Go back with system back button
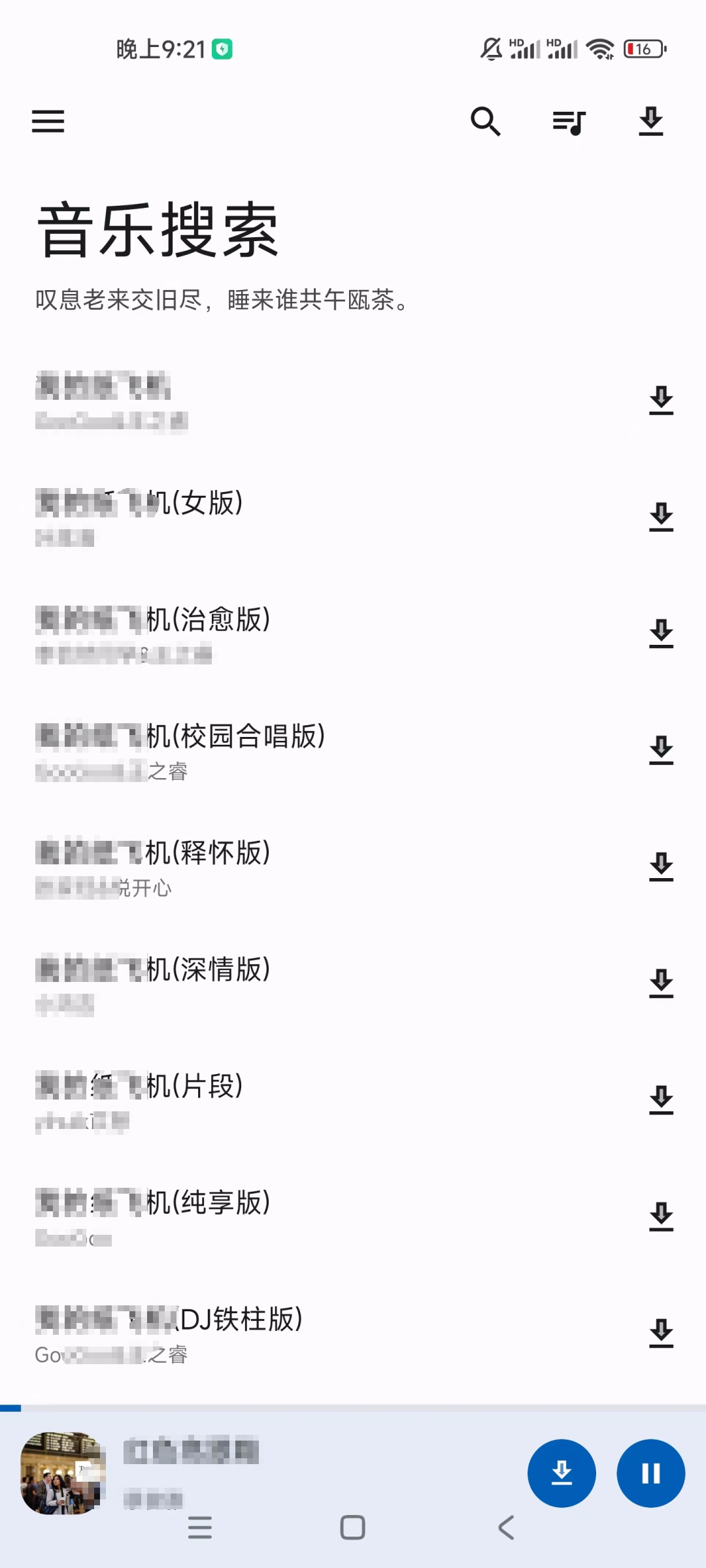 click(506, 1527)
